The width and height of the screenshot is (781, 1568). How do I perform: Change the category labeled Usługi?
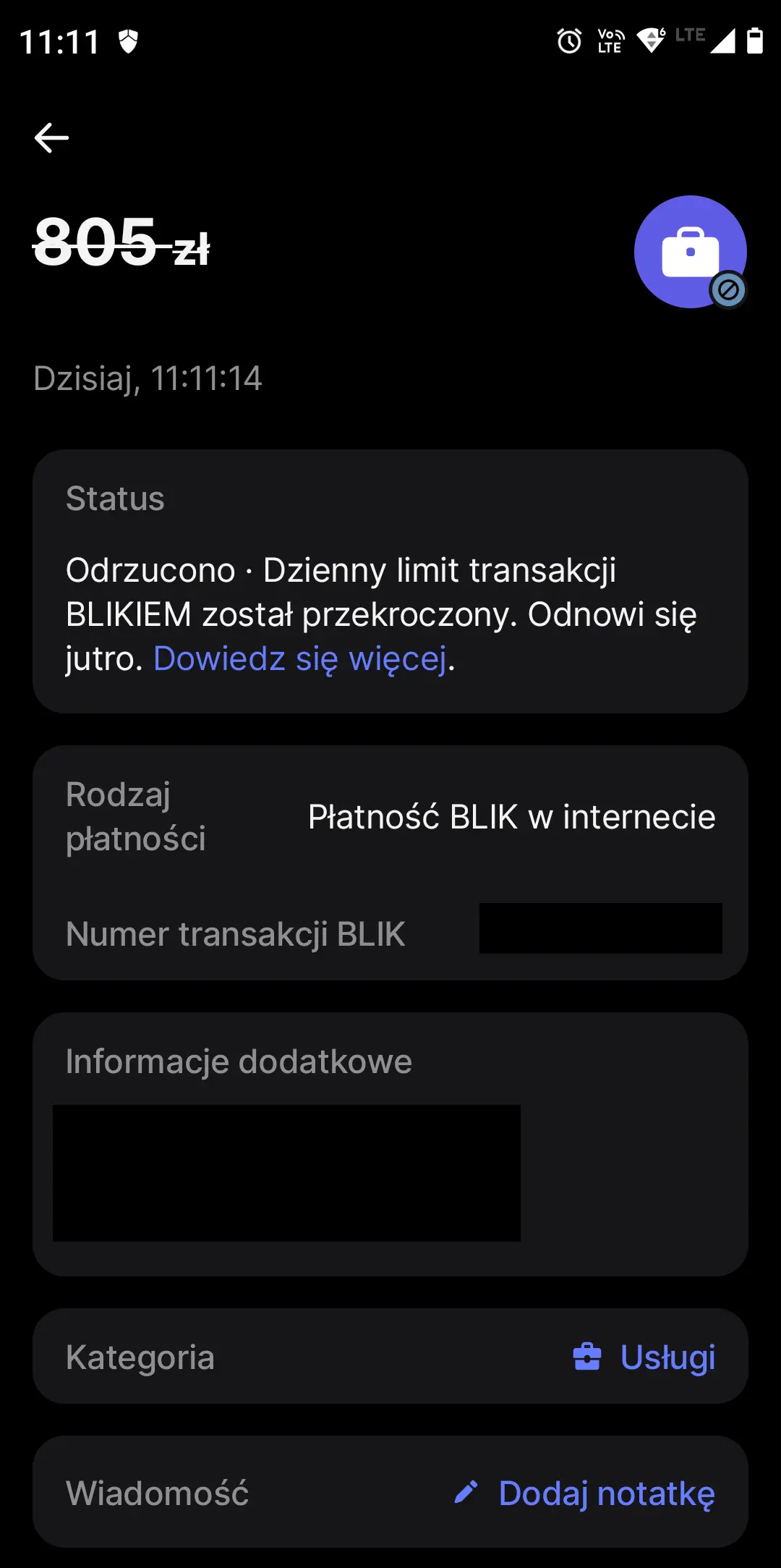pyautogui.click(x=667, y=1357)
